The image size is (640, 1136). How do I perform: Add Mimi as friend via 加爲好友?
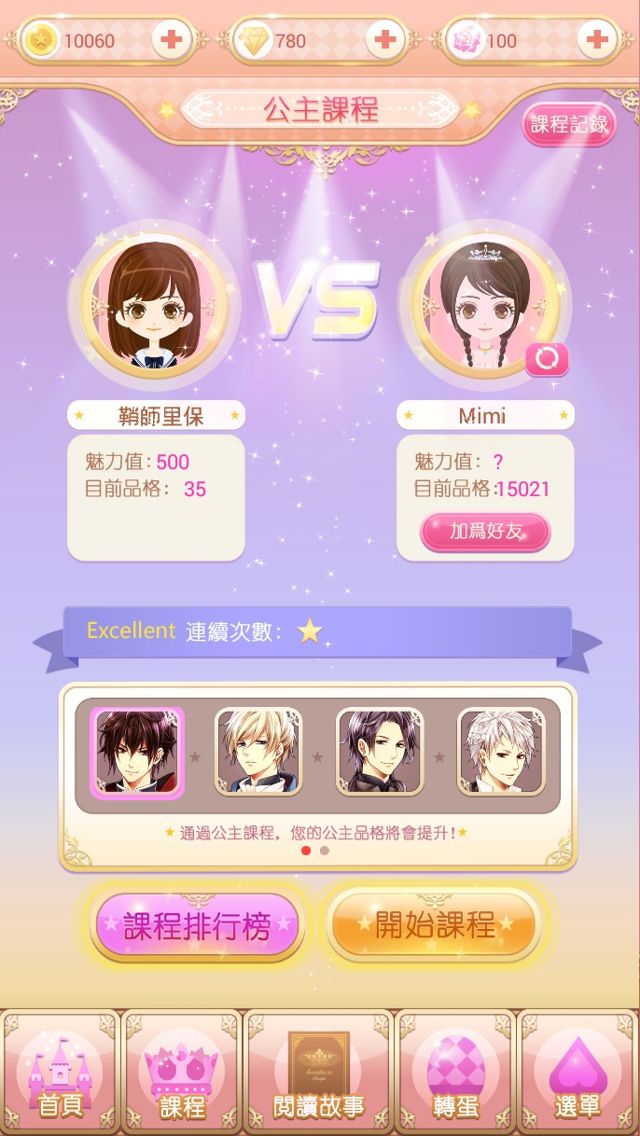[486, 531]
